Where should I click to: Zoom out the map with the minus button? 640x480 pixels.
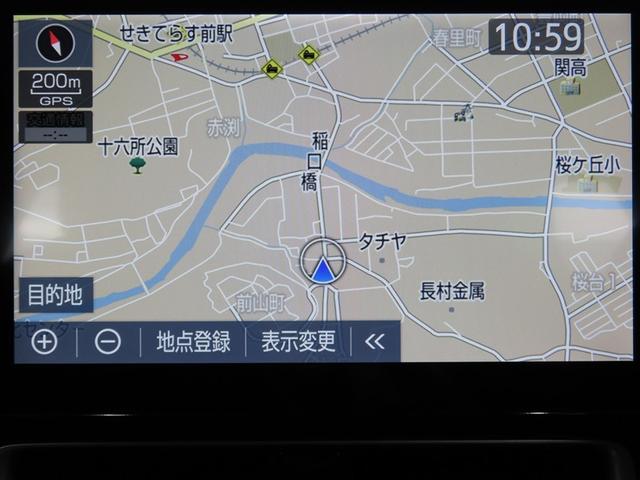pyautogui.click(x=108, y=342)
